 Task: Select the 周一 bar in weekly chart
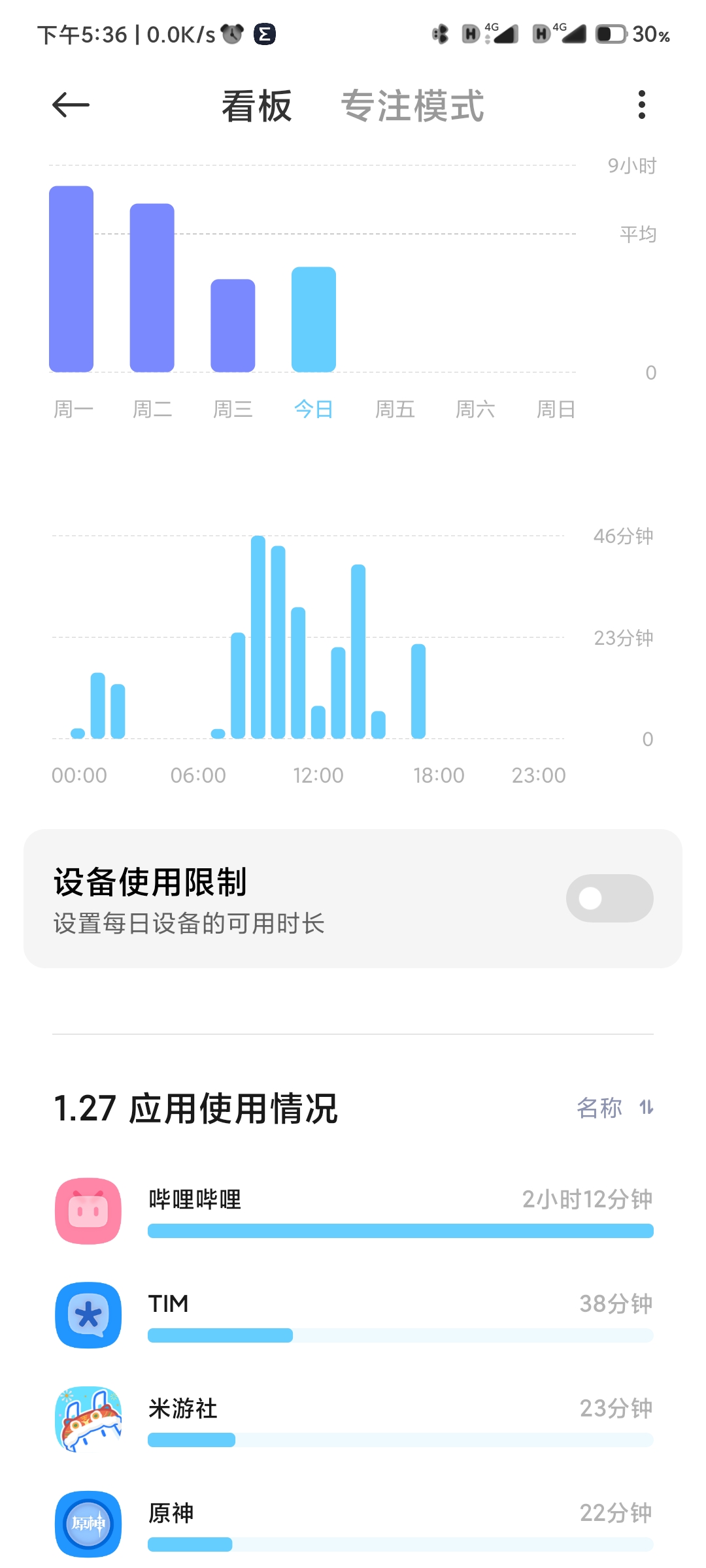click(x=71, y=279)
